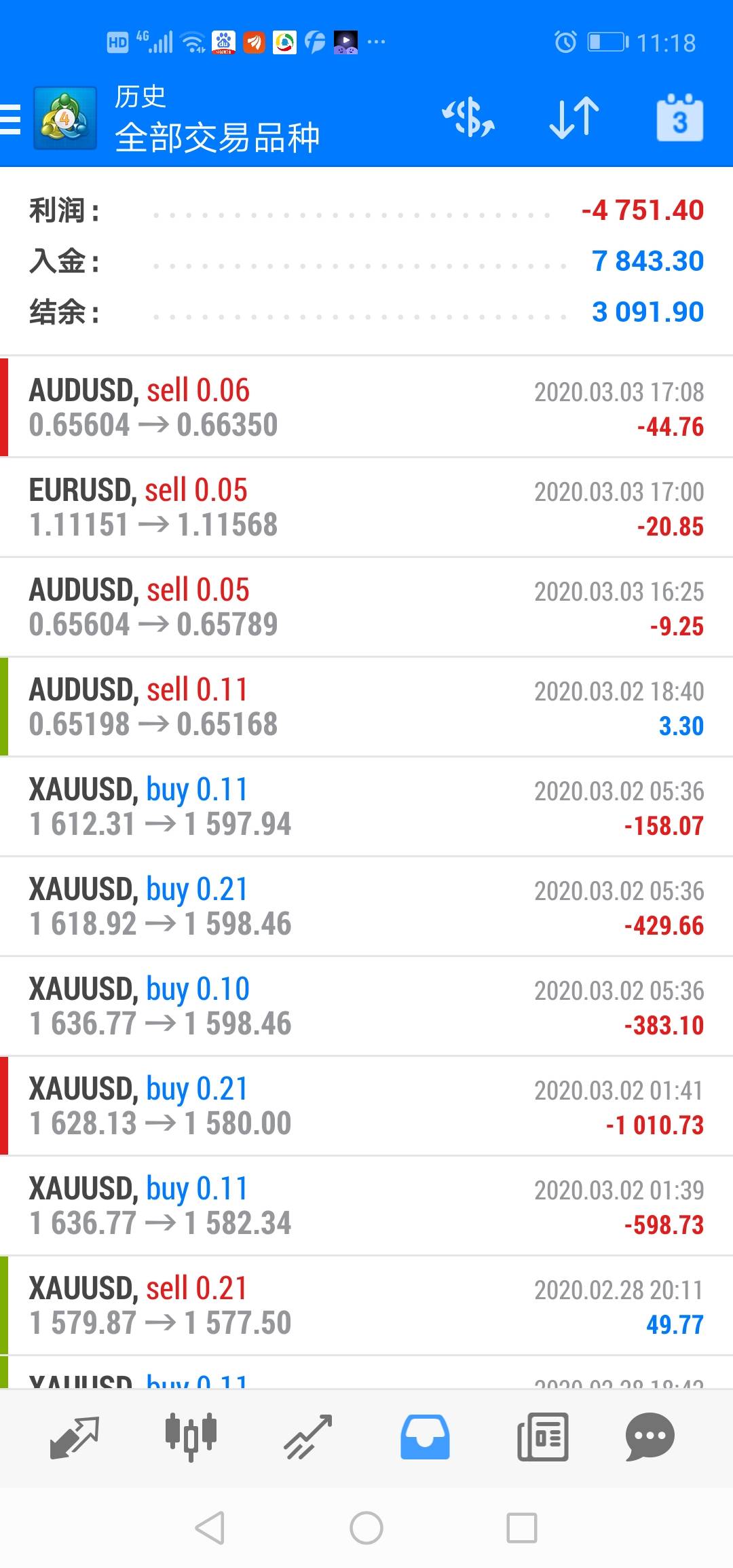Open the chat messages tab
The image size is (733, 1568).
(650, 1438)
